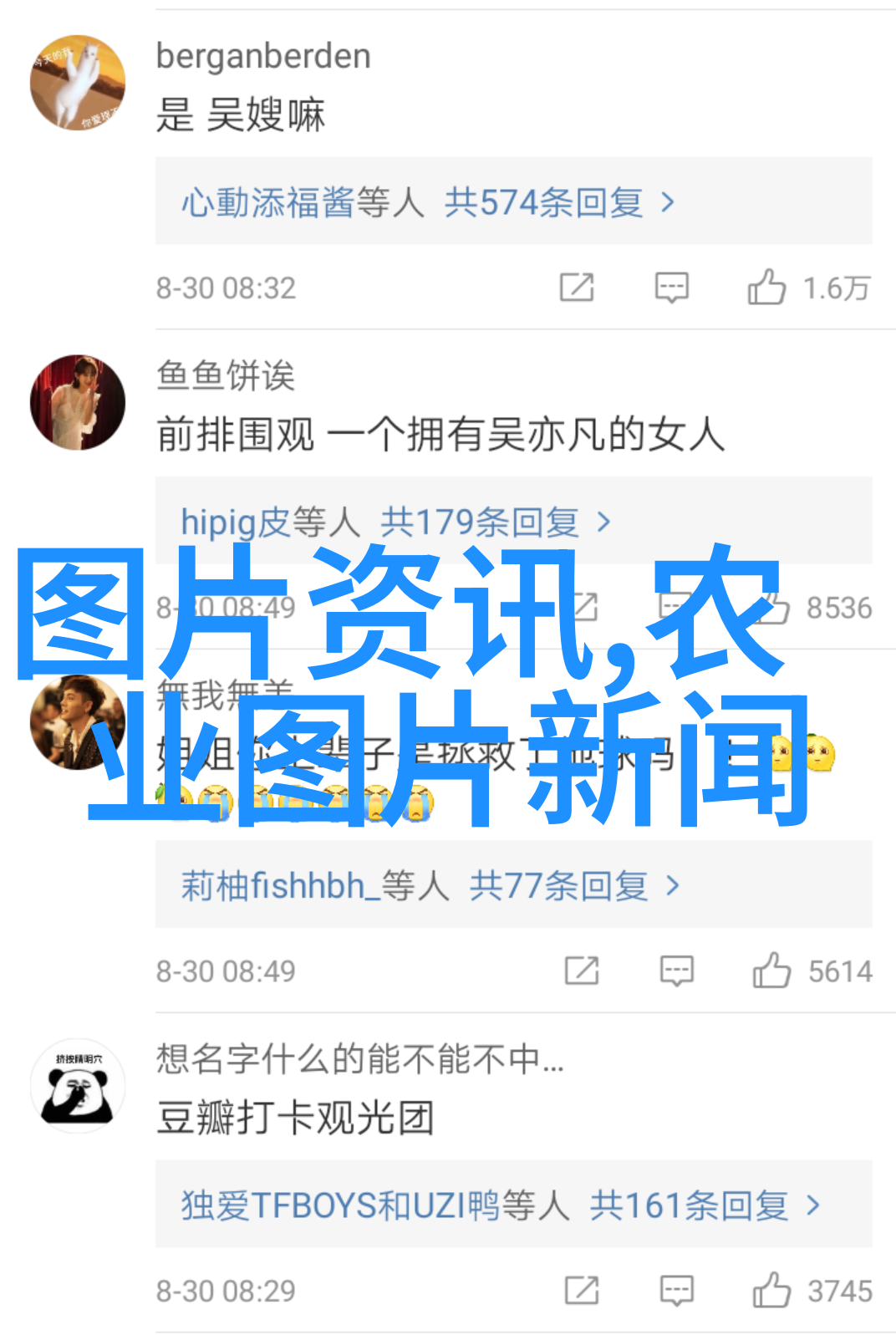The height and width of the screenshot is (1335, 896).
Task: Like the 豆瓣打卡观光团 comment
Action: tap(771, 1290)
